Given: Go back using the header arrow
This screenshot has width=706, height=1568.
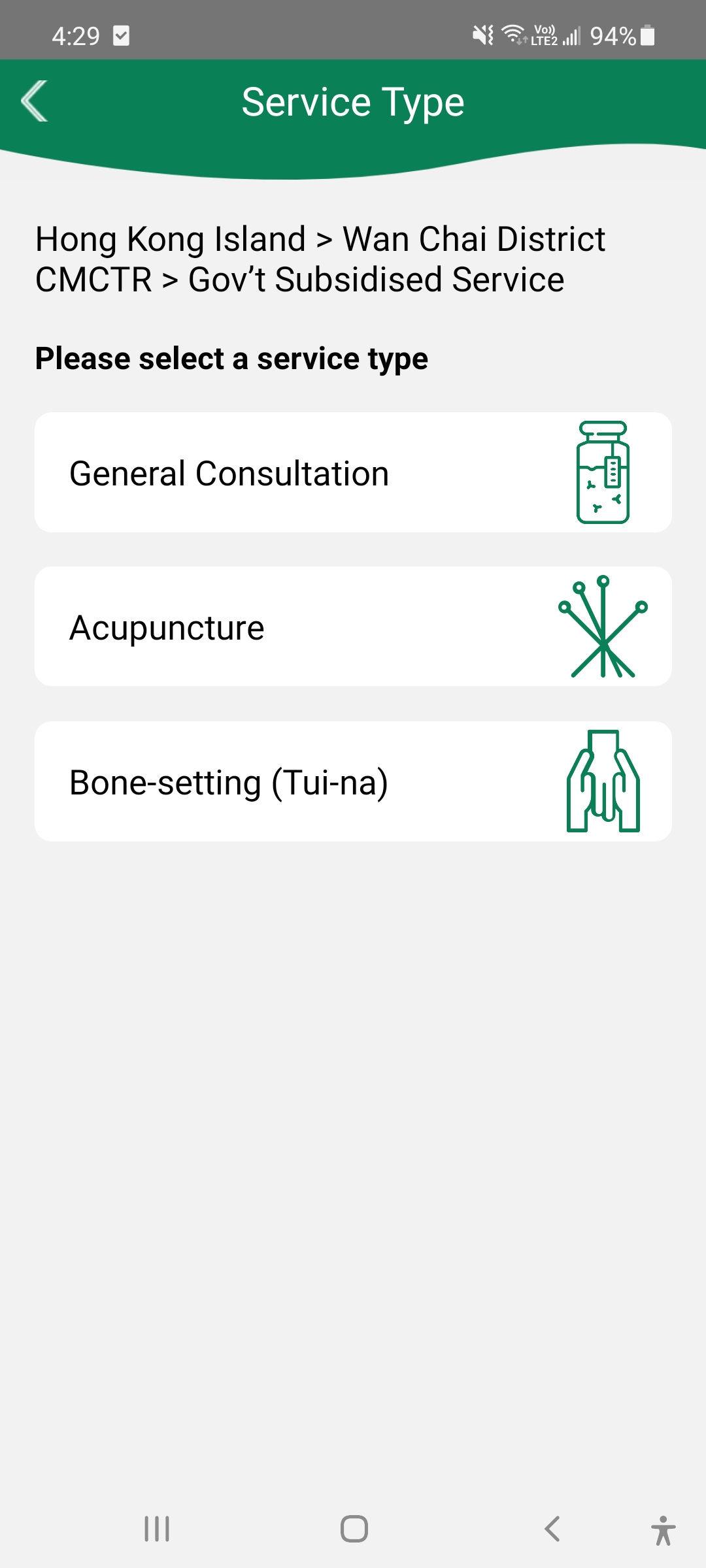Looking at the screenshot, I should (x=35, y=101).
